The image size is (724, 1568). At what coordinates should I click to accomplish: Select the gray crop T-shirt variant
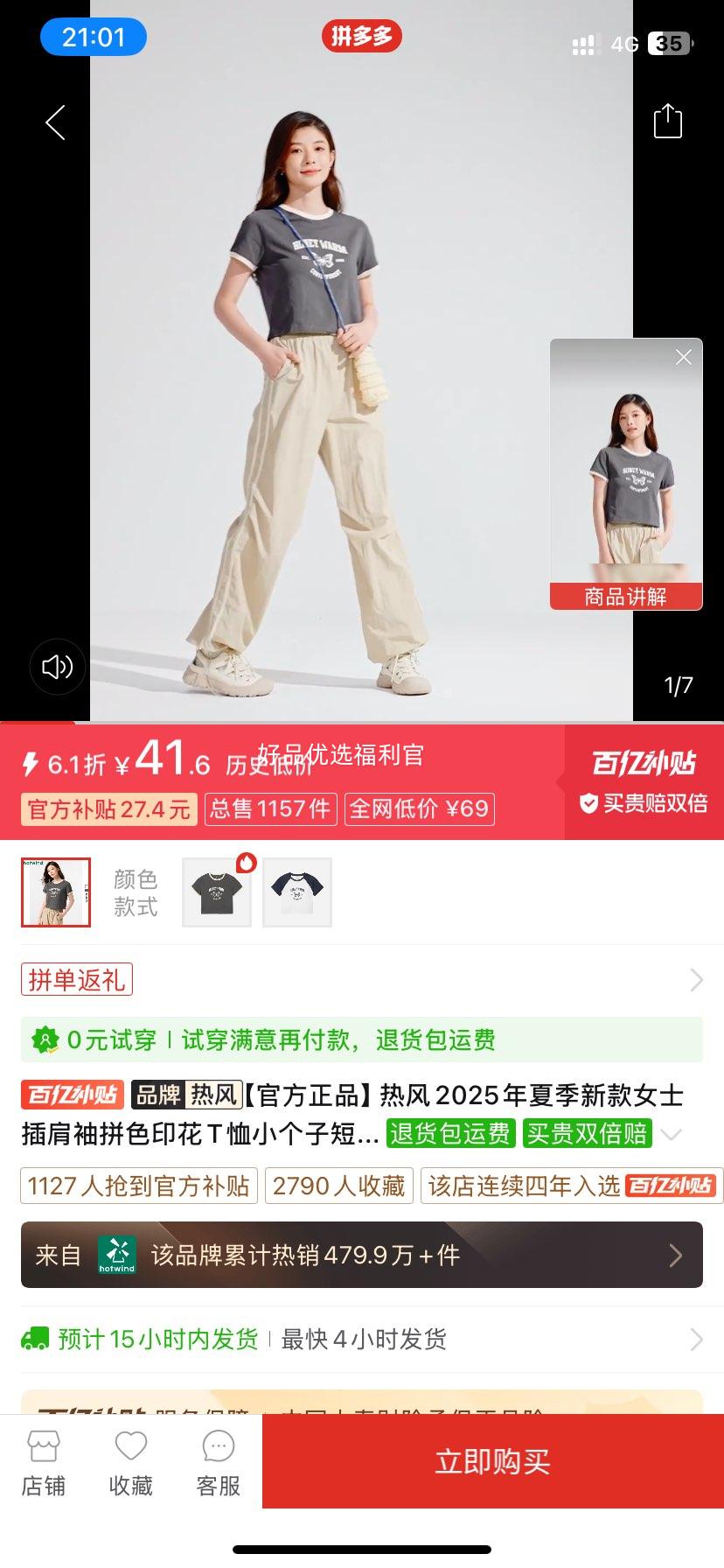pos(216,891)
